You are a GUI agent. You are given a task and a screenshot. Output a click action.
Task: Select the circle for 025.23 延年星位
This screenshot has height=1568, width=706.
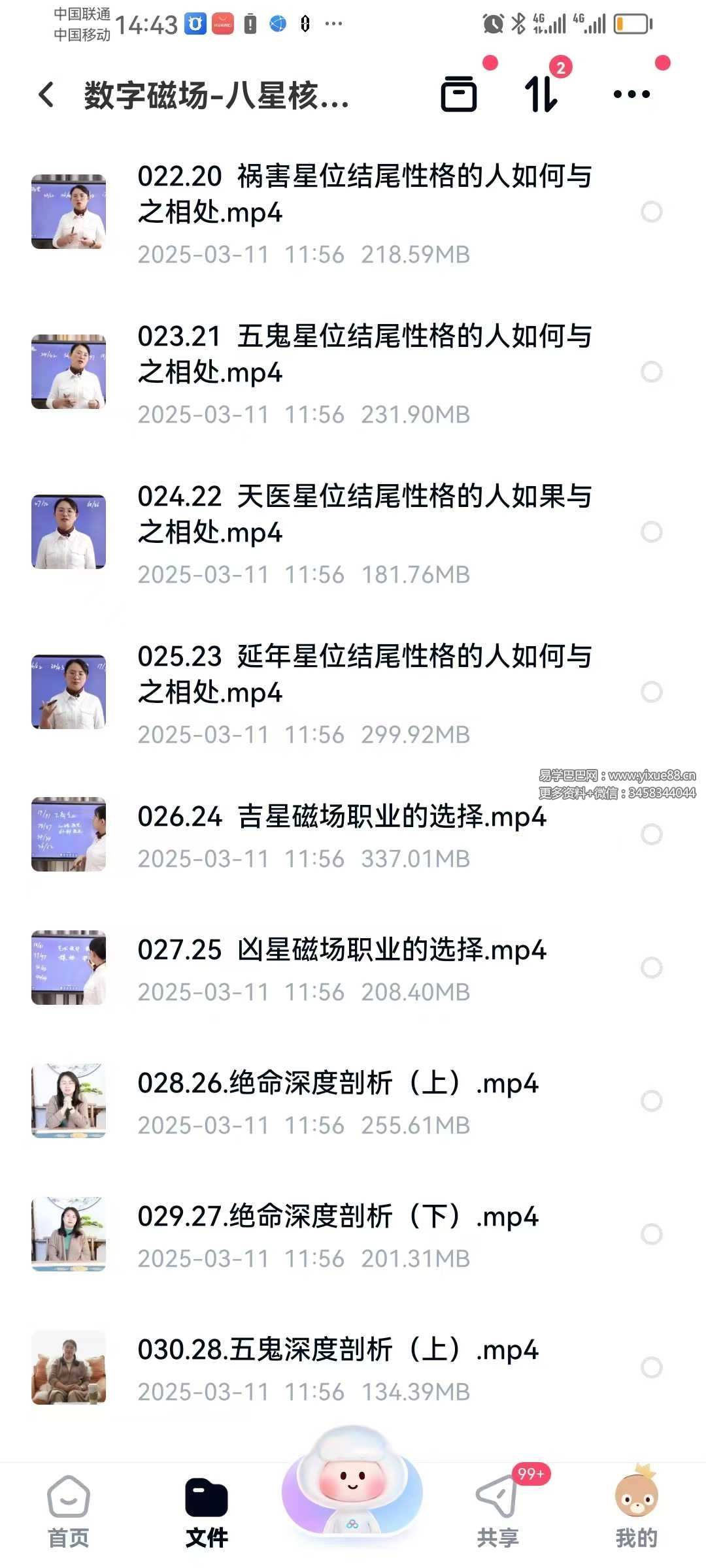click(x=652, y=692)
